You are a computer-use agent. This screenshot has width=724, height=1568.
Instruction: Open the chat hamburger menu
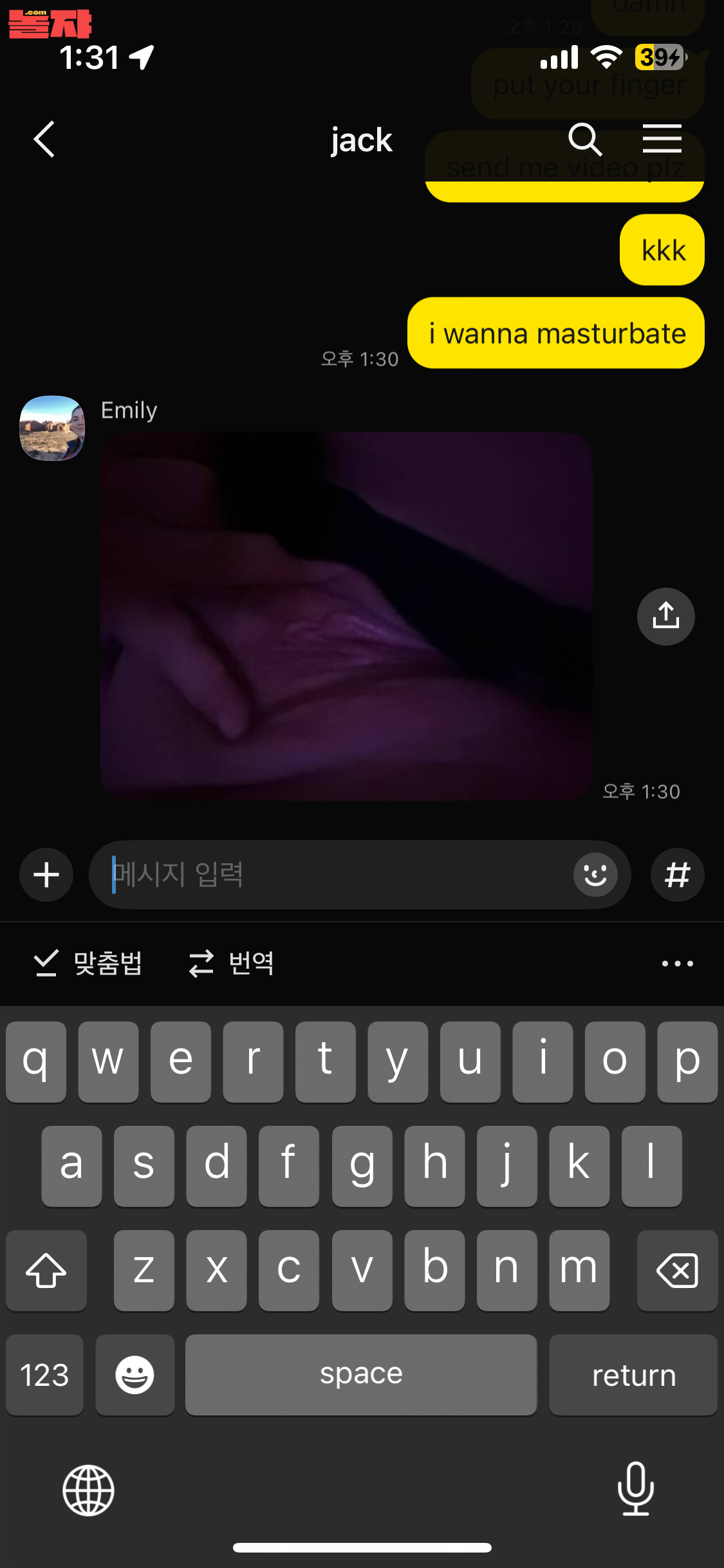coord(662,139)
